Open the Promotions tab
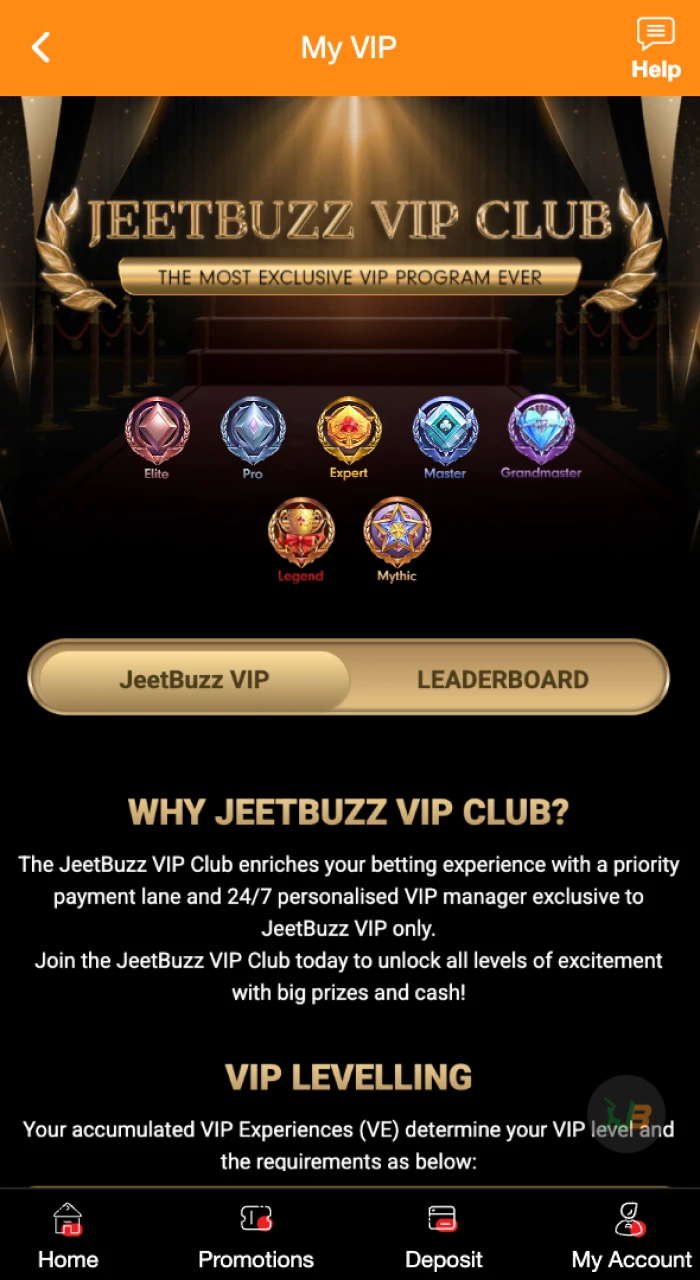The width and height of the screenshot is (700, 1280). pos(256,1236)
